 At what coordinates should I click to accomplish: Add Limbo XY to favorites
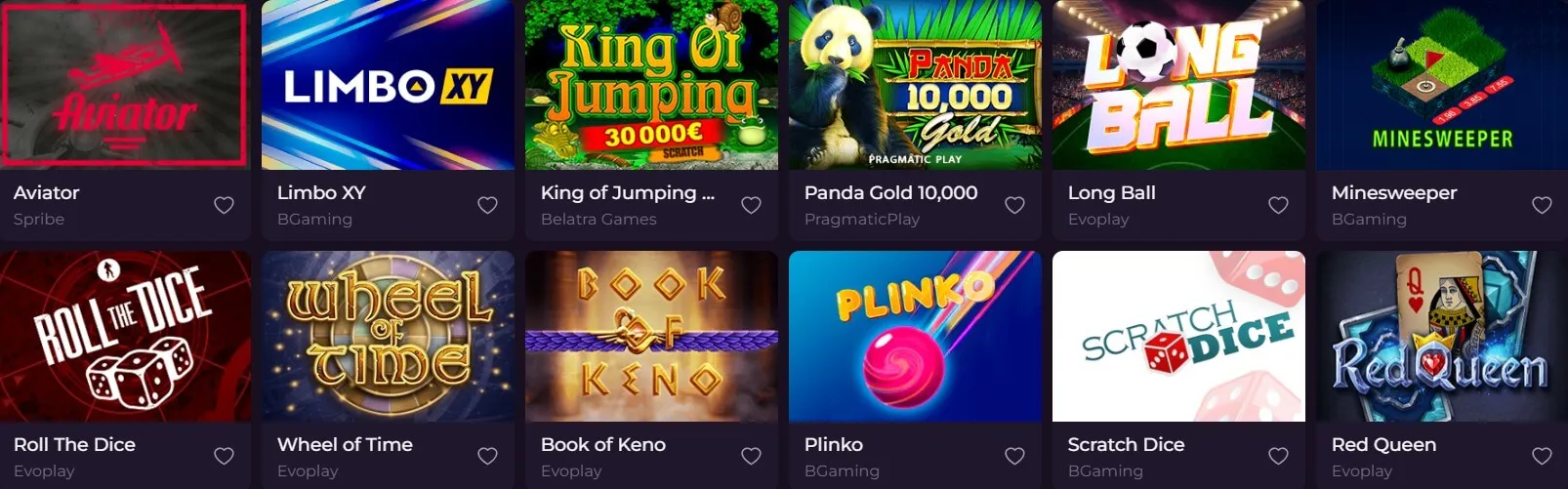(487, 205)
